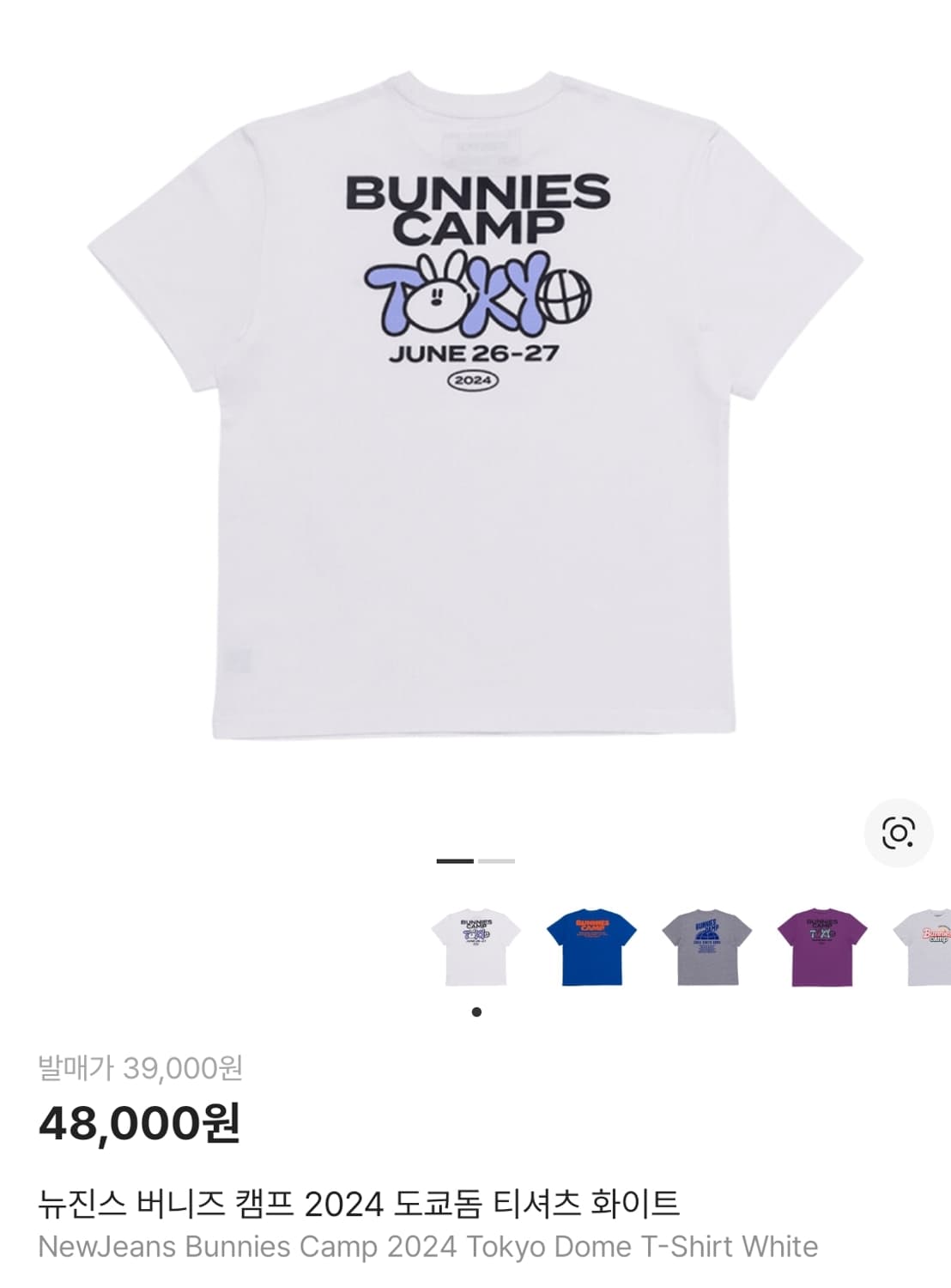Open the Korean product title link
The image size is (951, 1288).
(x=360, y=1206)
